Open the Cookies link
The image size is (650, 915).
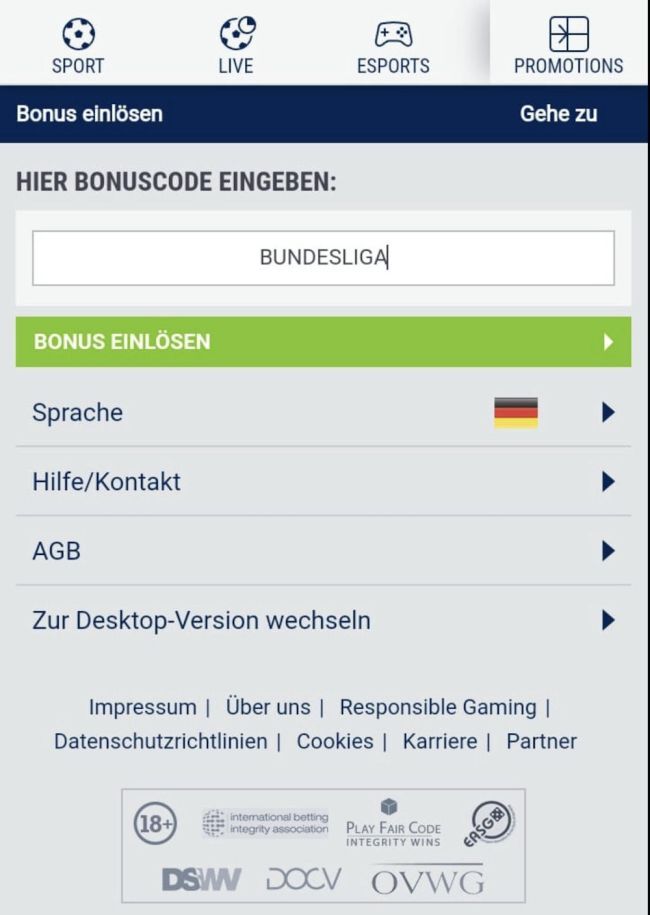tap(334, 741)
